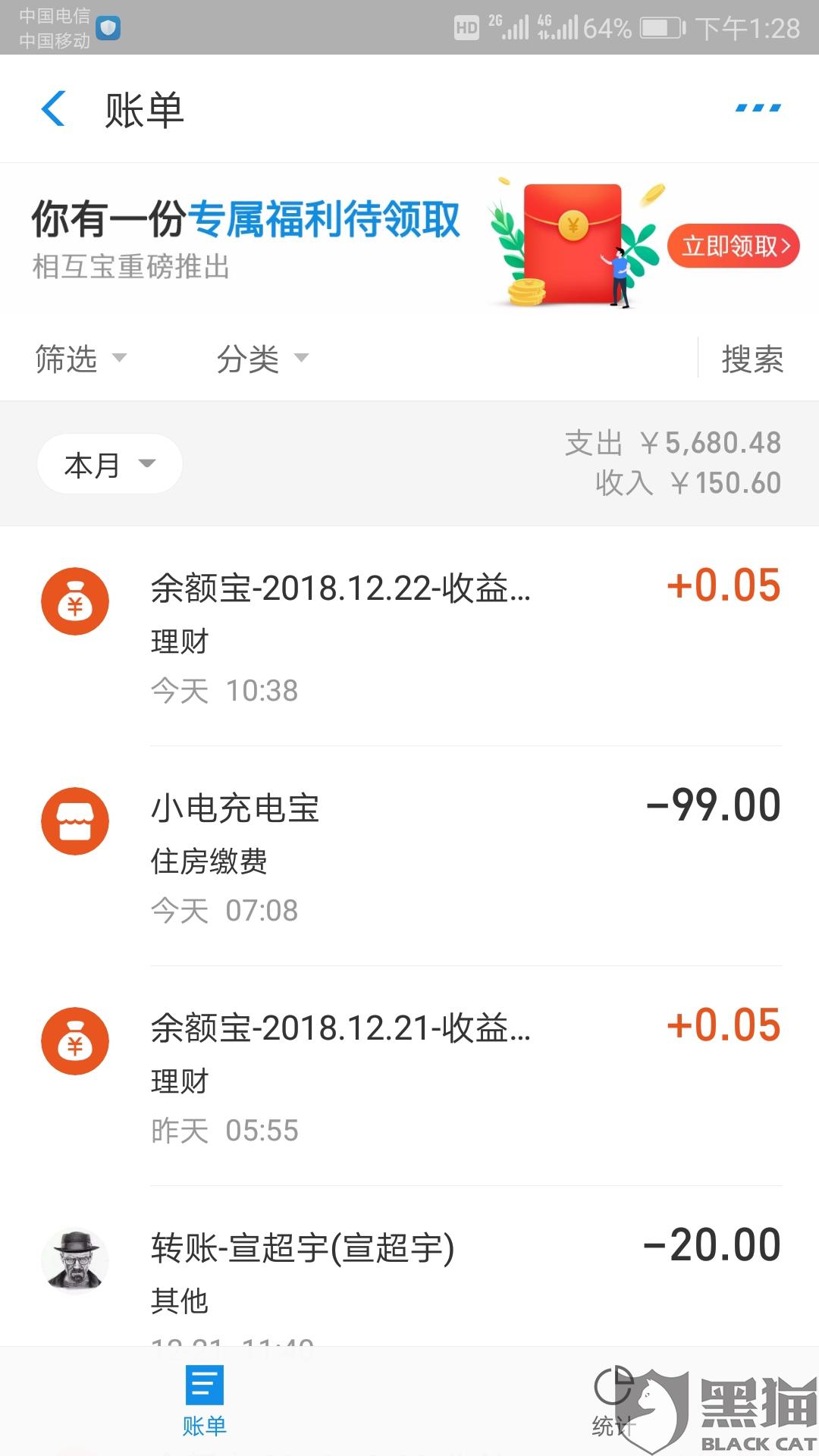Open the 余额宝-2018.12.21 income record
The image size is (819, 1456).
coord(409,1075)
